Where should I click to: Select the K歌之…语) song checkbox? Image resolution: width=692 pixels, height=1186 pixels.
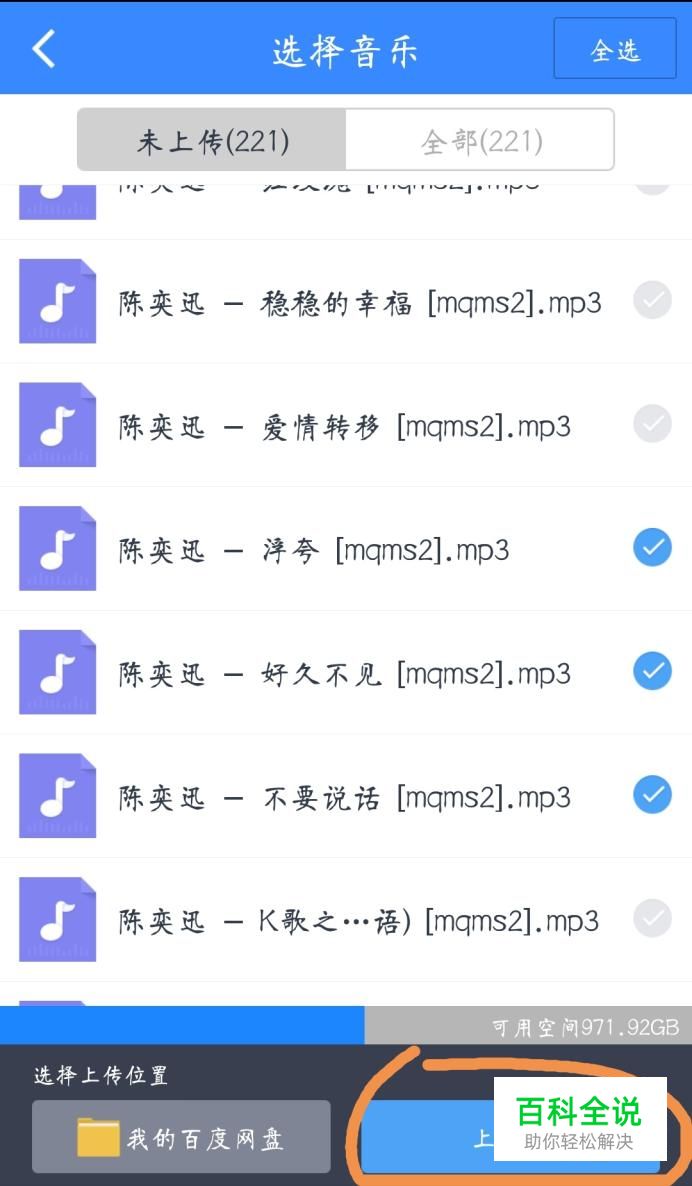[652, 918]
